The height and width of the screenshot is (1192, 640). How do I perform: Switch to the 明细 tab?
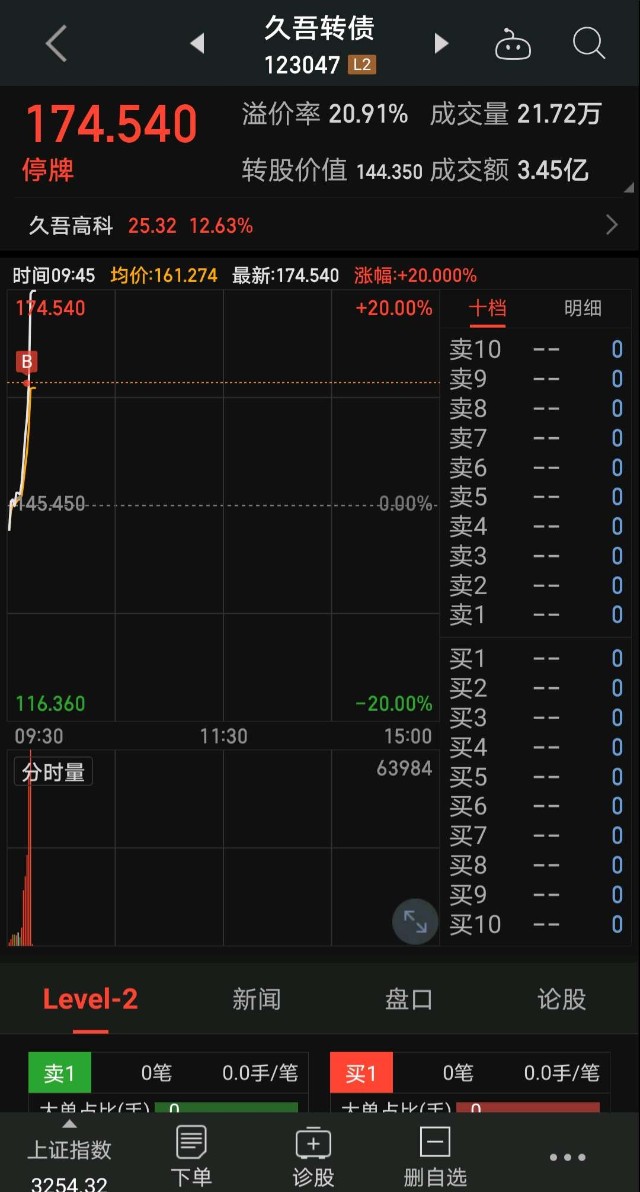[x=583, y=308]
